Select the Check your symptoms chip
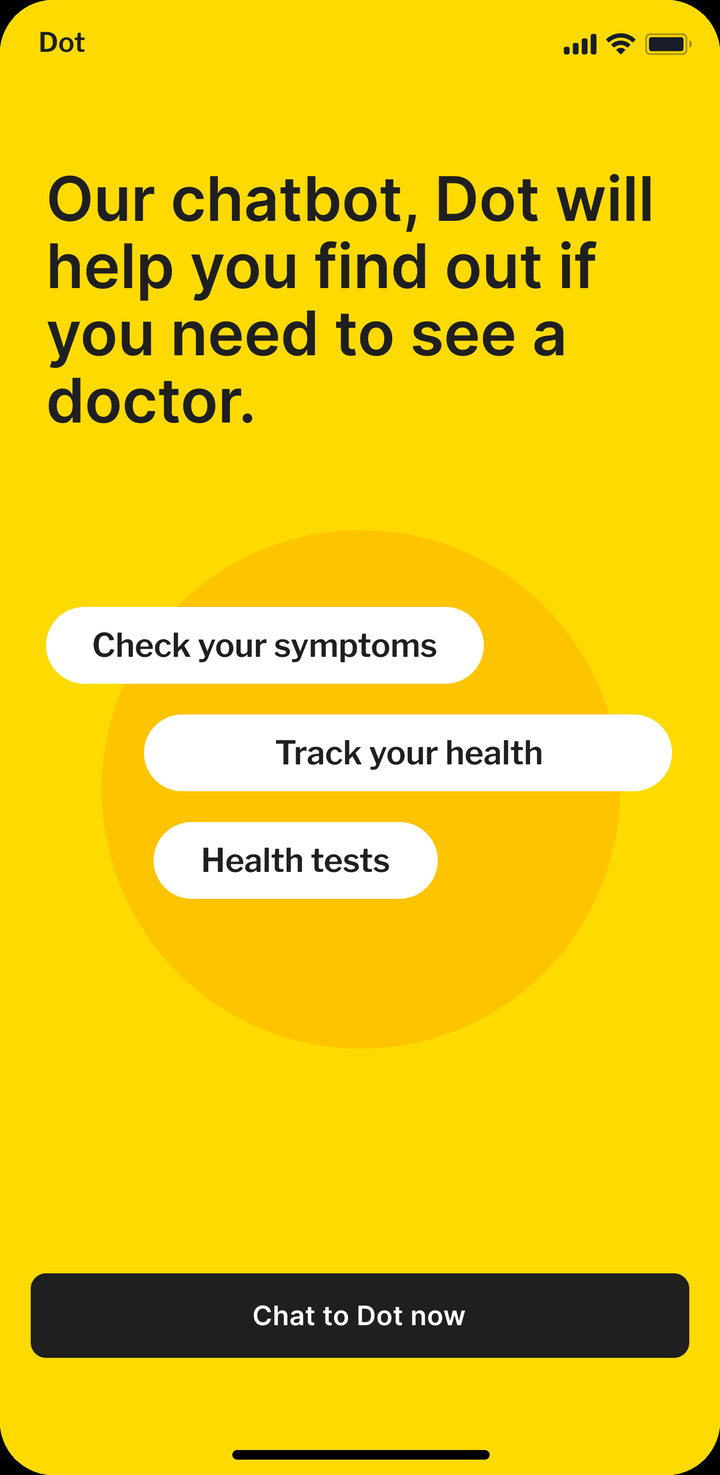This screenshot has height=1475, width=720. point(265,645)
